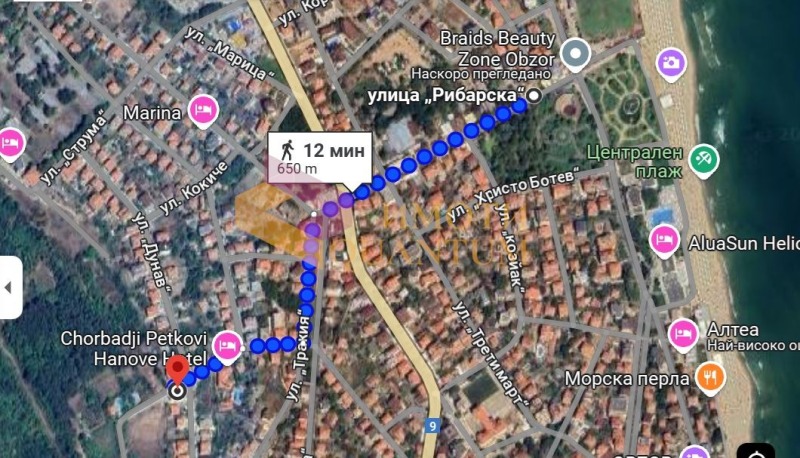Image resolution: width=800 pixels, height=458 pixels.
Task: Tap the 12 мин walking route bubble
Action: tap(321, 158)
